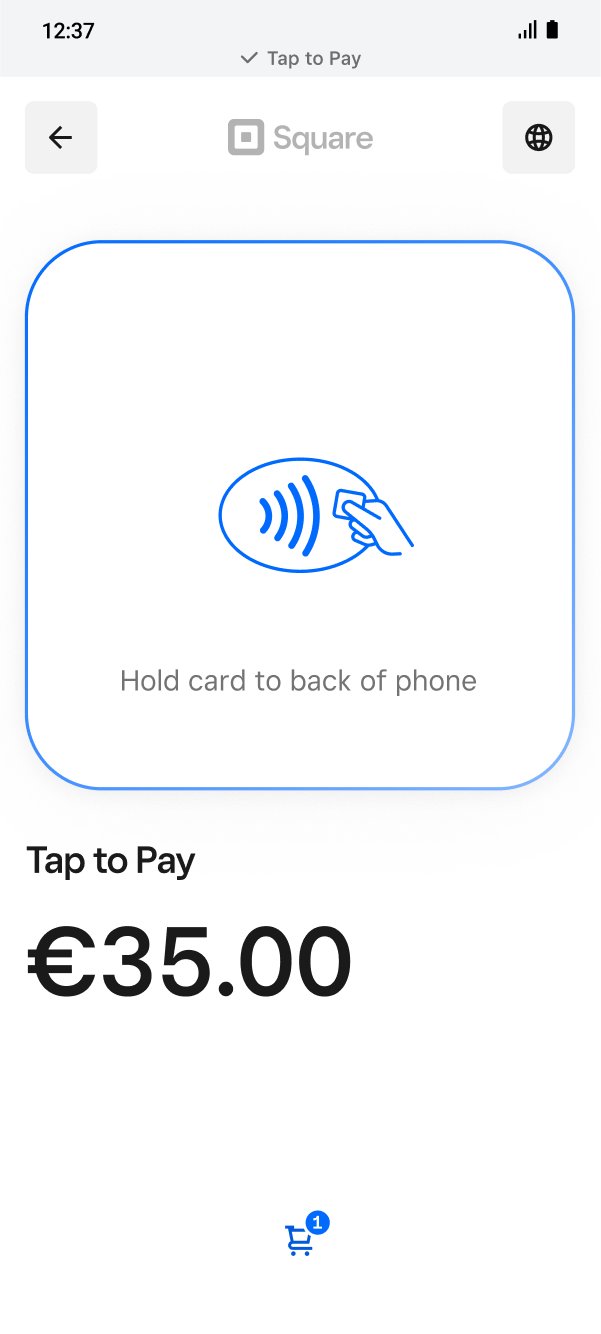Open the language globe button

538,137
